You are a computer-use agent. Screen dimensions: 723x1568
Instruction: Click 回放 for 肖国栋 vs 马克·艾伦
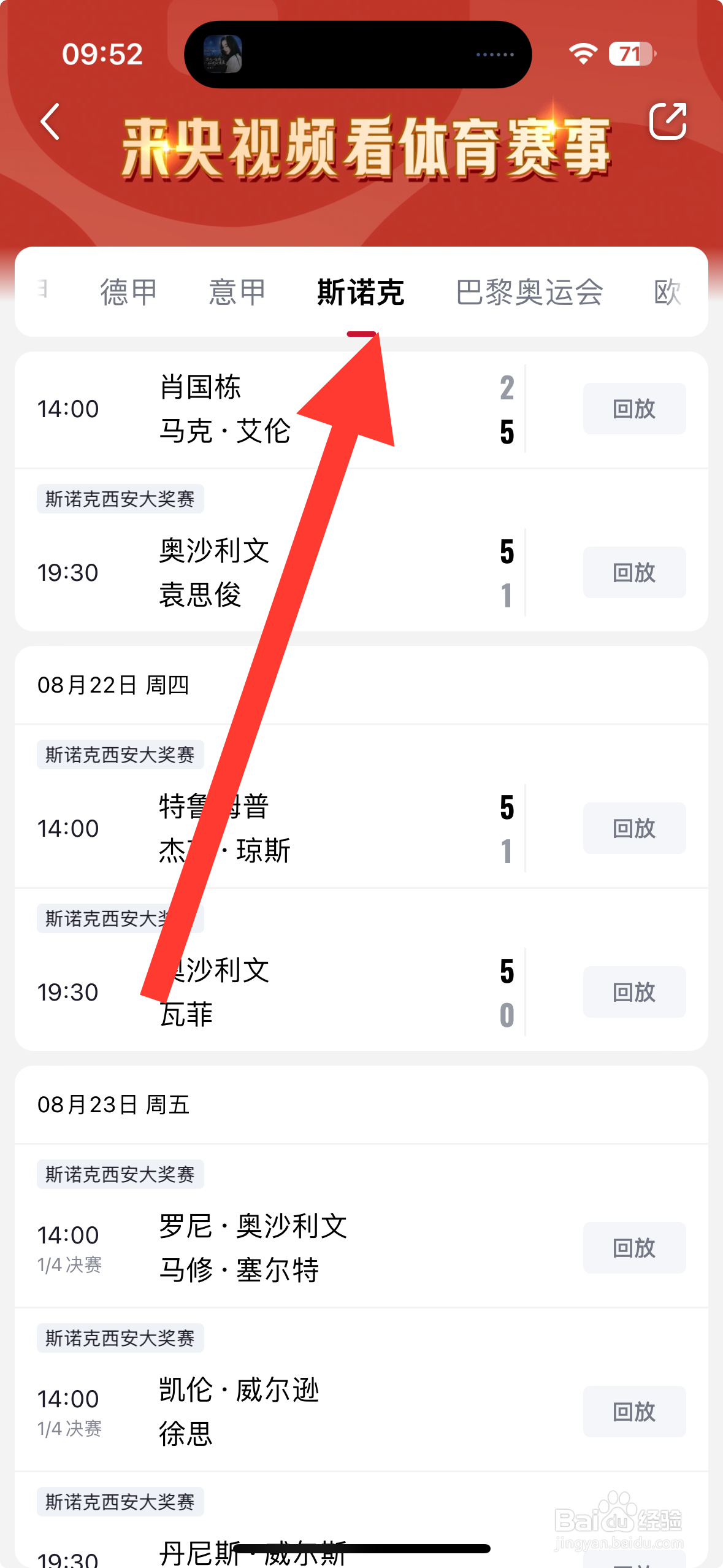point(634,408)
